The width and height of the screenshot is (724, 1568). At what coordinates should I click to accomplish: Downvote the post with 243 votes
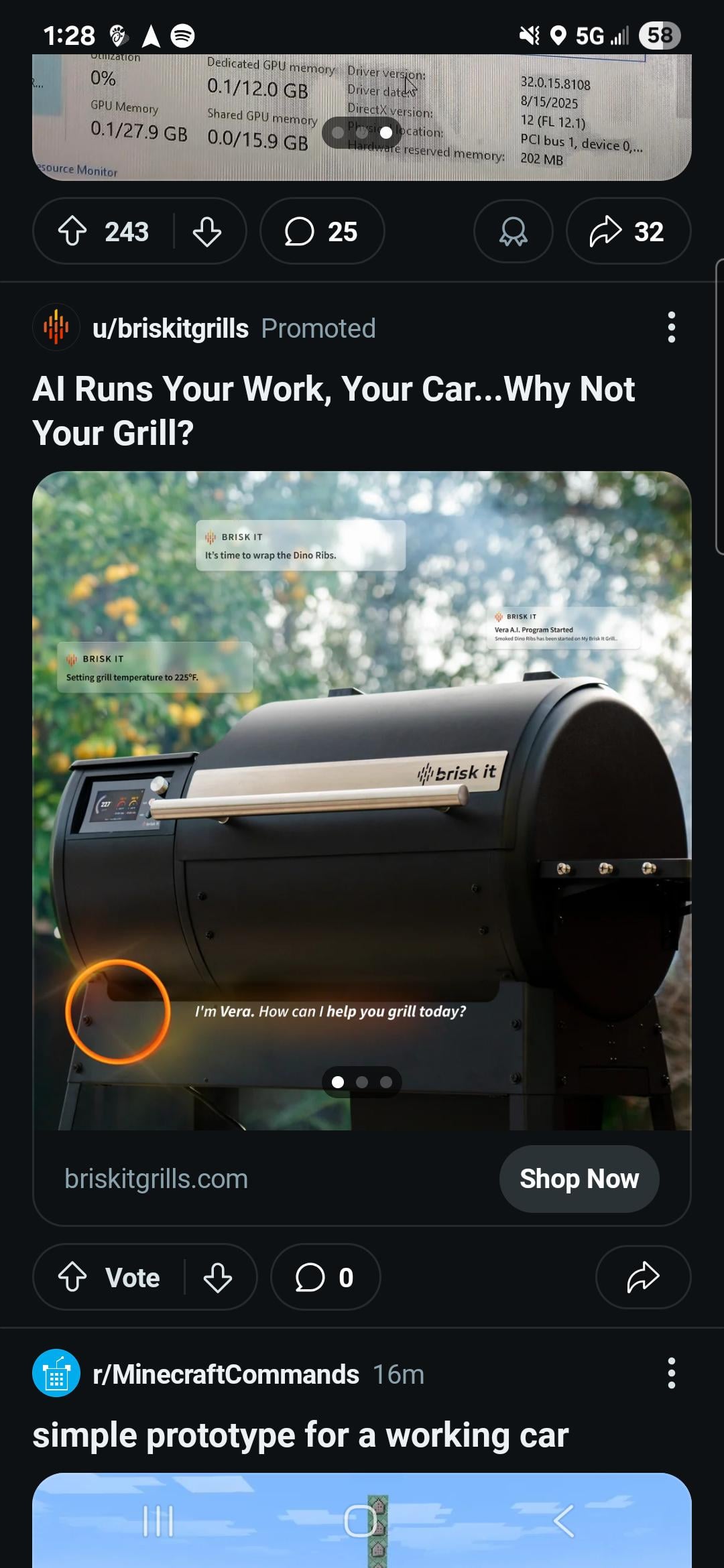click(206, 232)
